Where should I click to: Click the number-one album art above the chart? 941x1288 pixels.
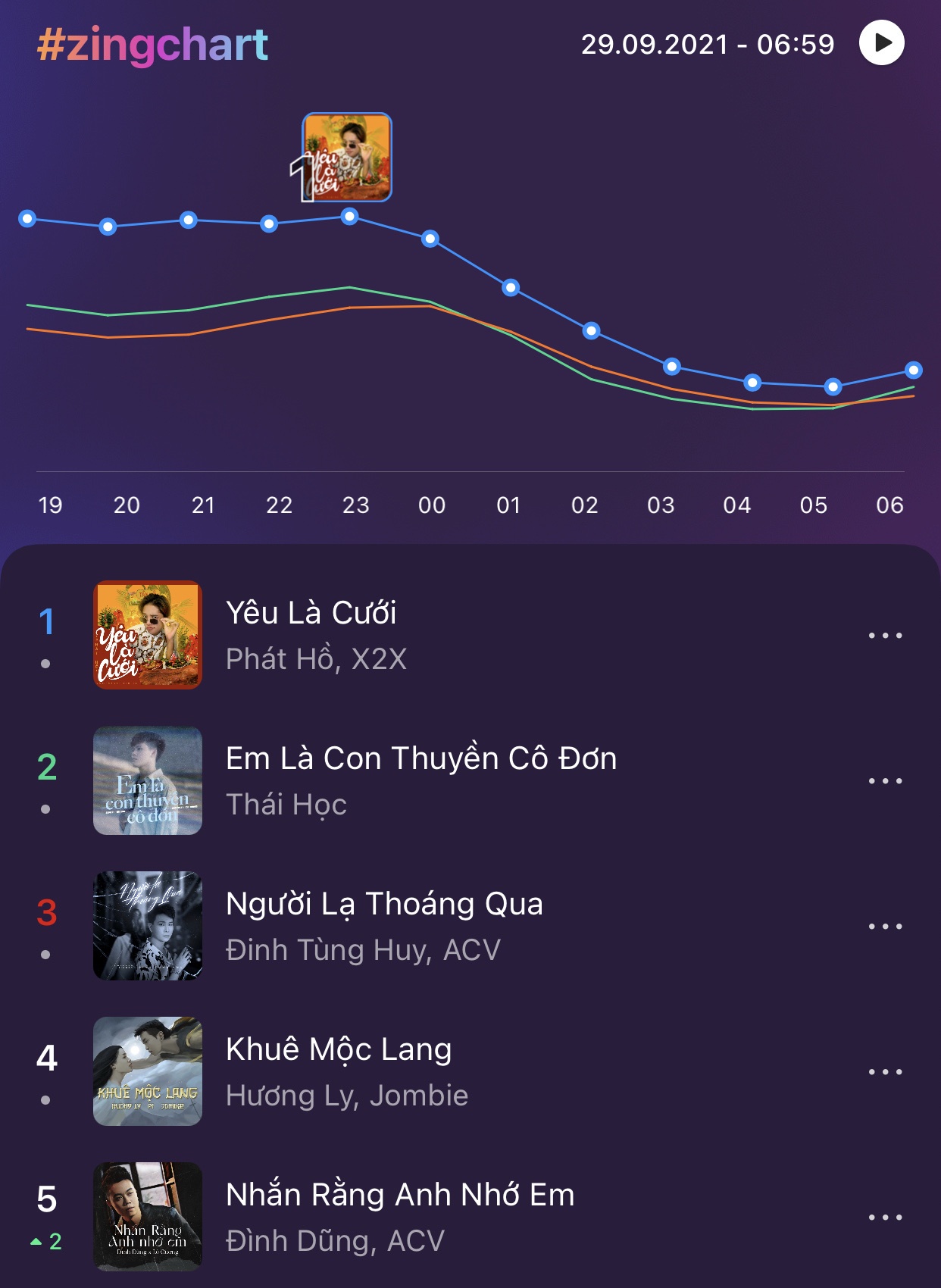(x=349, y=159)
